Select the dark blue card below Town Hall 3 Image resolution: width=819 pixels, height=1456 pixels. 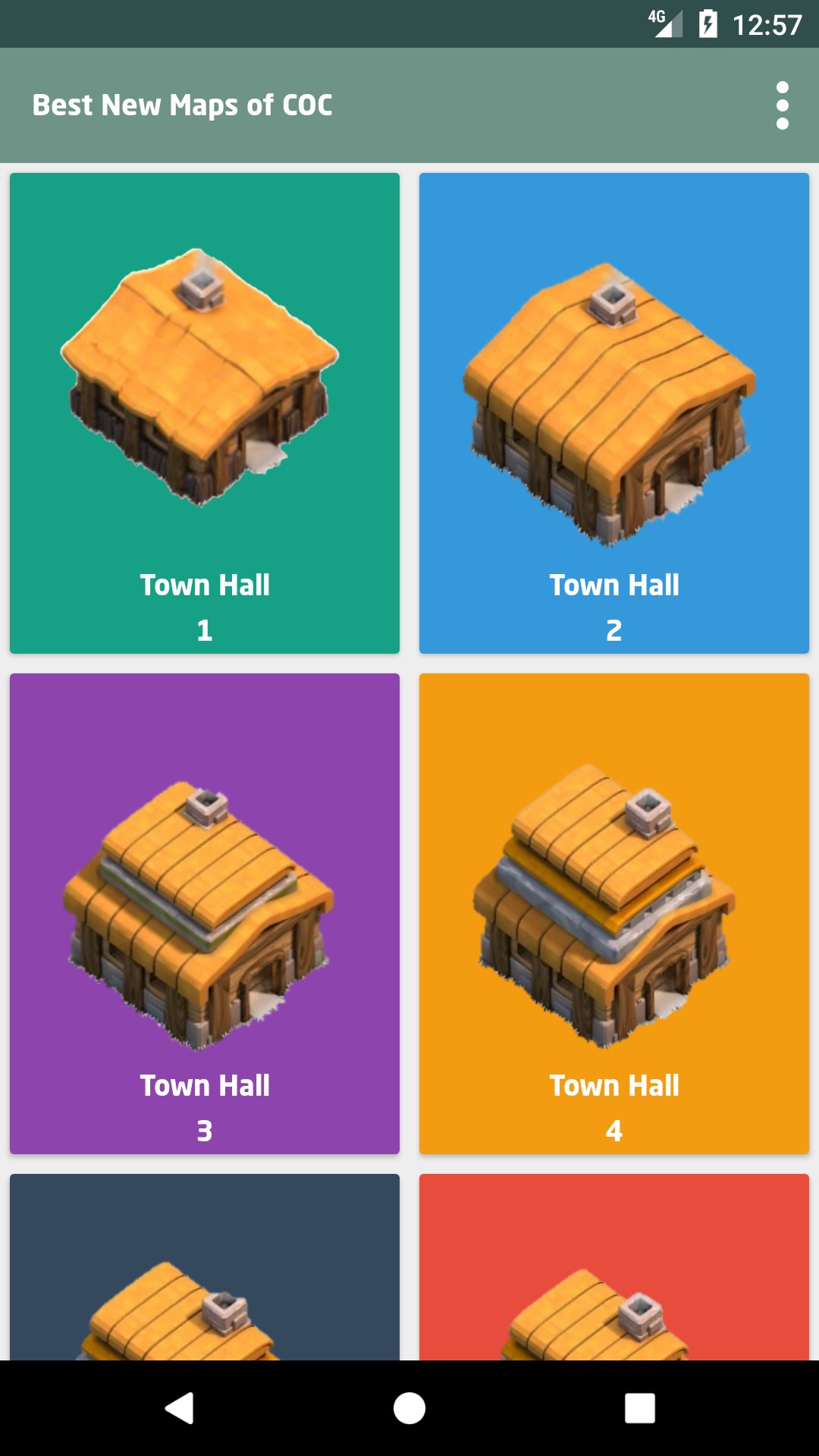(x=205, y=1274)
